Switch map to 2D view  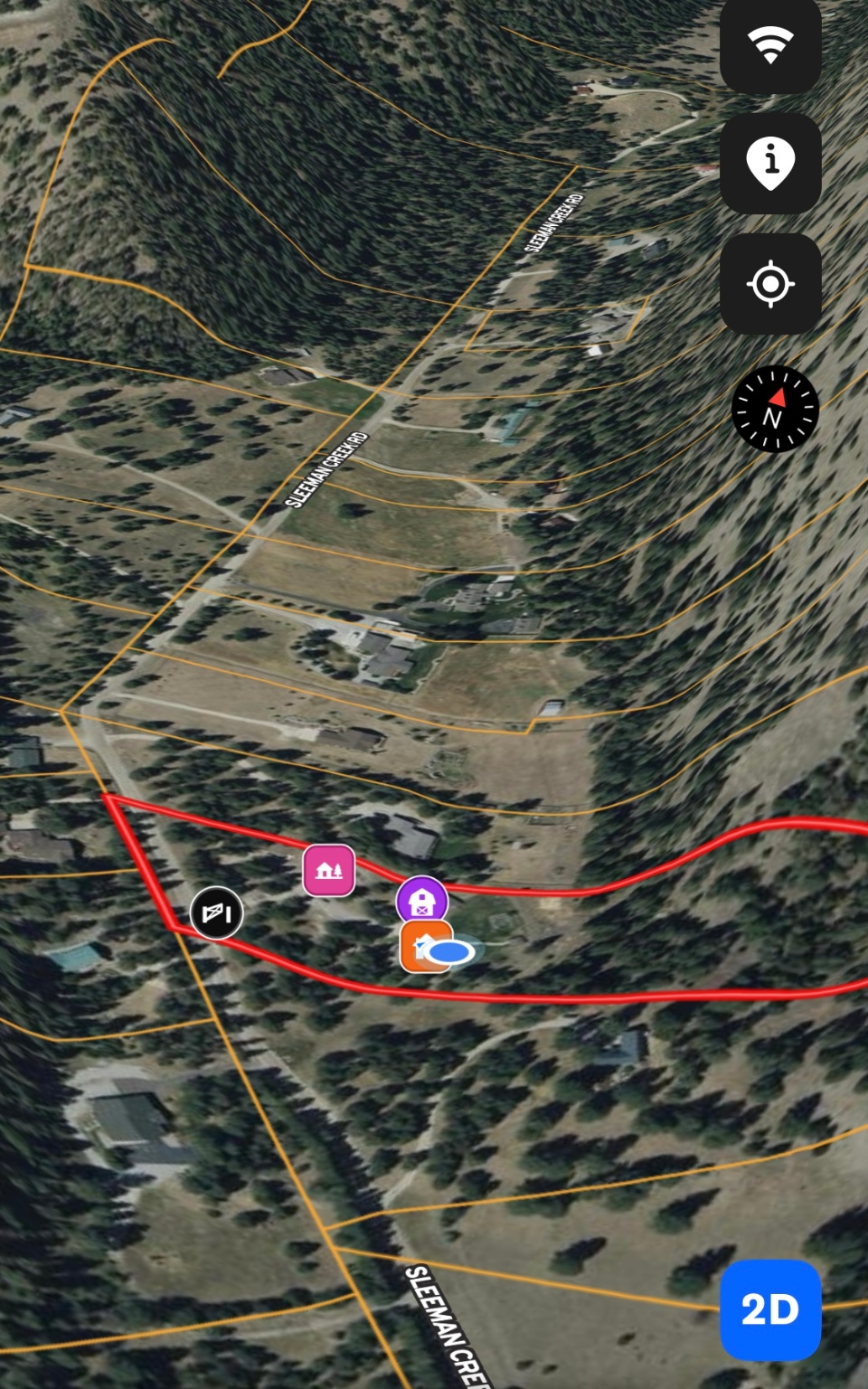click(770, 1309)
